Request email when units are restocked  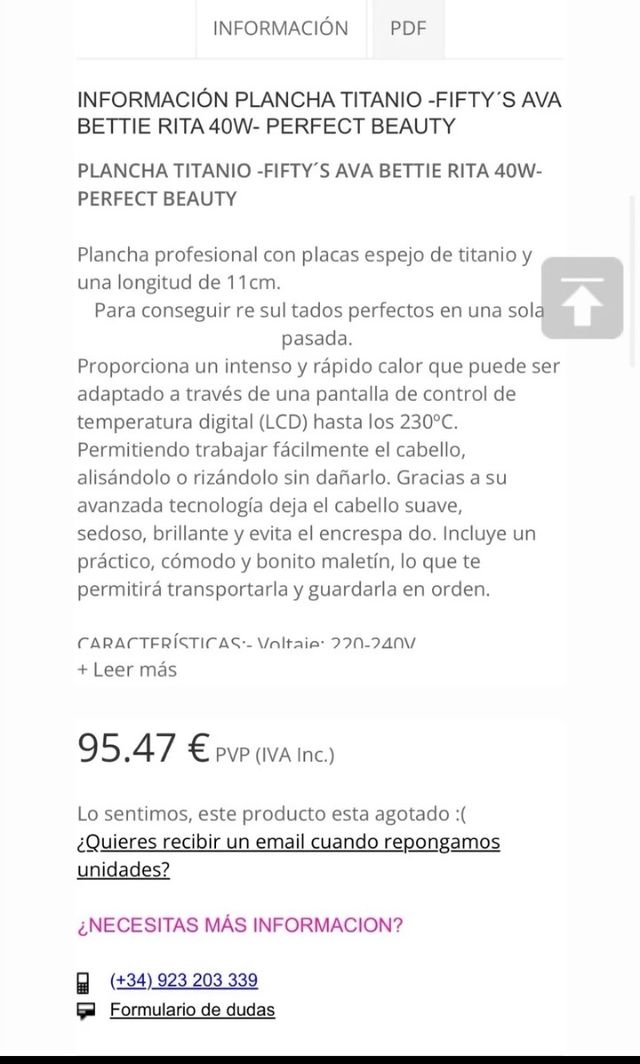pos(288,855)
